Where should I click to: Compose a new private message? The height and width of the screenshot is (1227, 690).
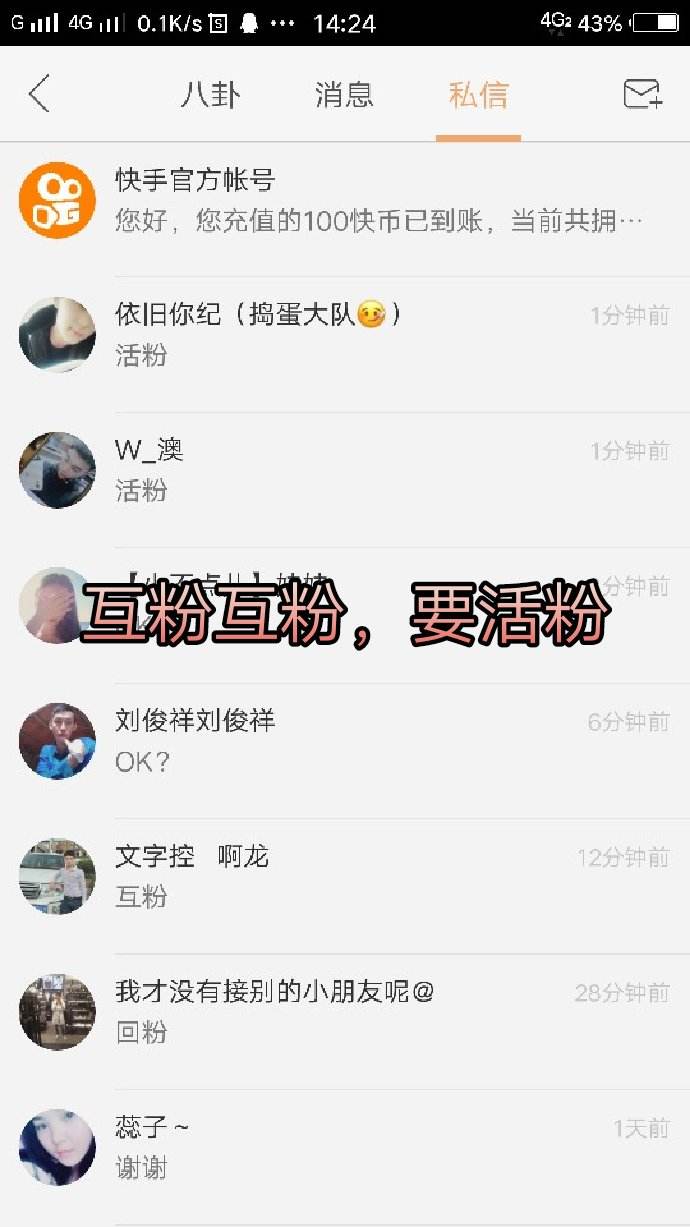pyautogui.click(x=642, y=94)
